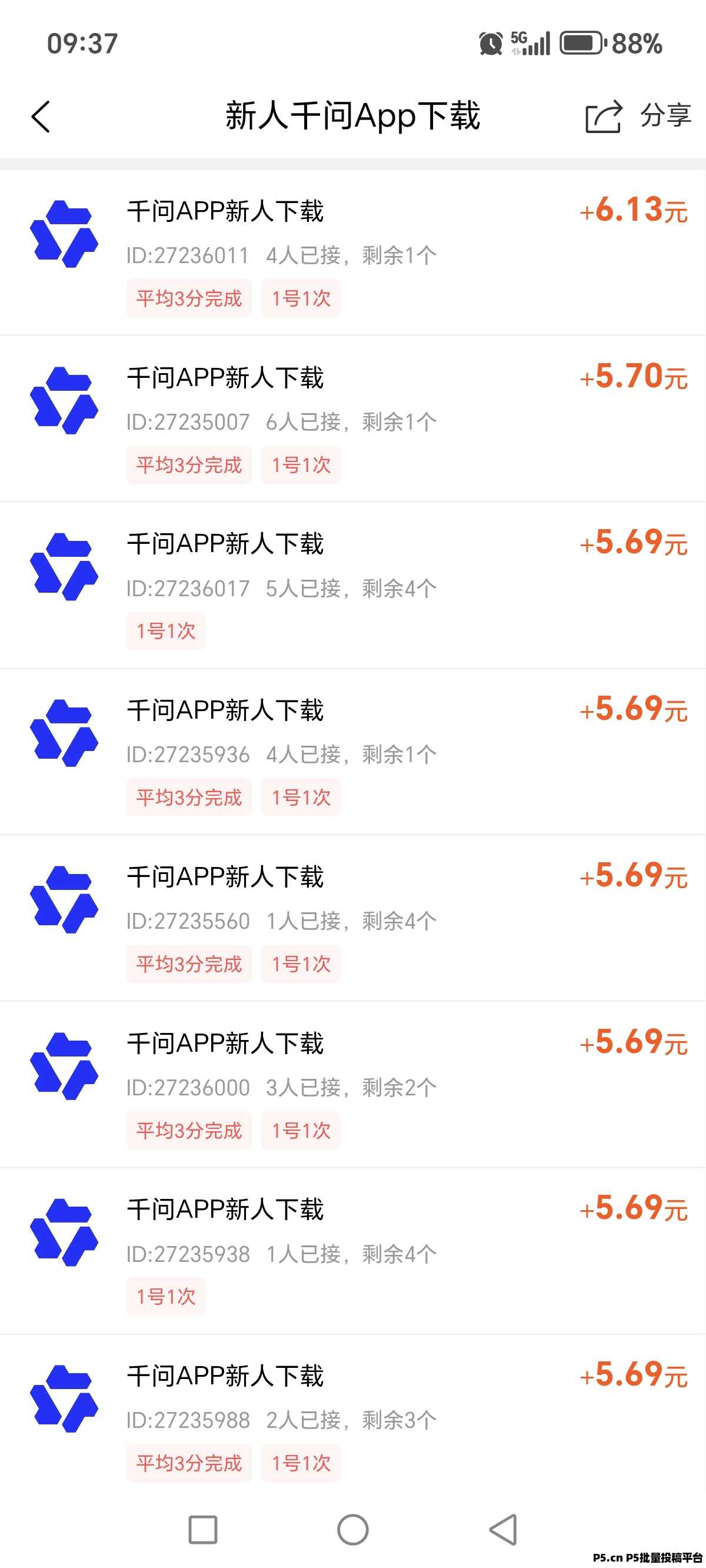Tap the +6.13元 reward amount
Screen dimensions: 706x1568
[x=633, y=211]
